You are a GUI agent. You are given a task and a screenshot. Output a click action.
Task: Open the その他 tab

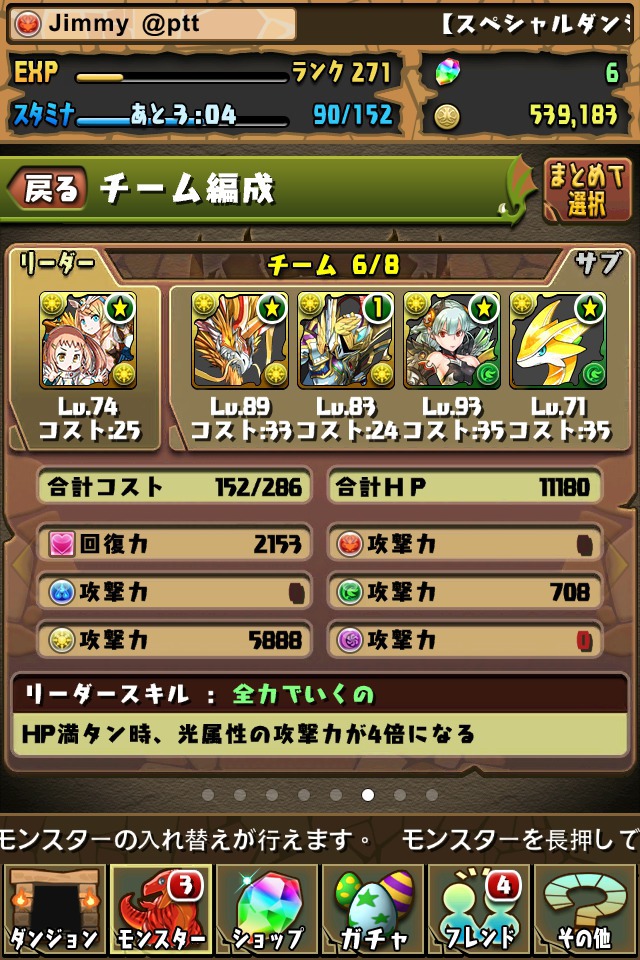point(587,908)
